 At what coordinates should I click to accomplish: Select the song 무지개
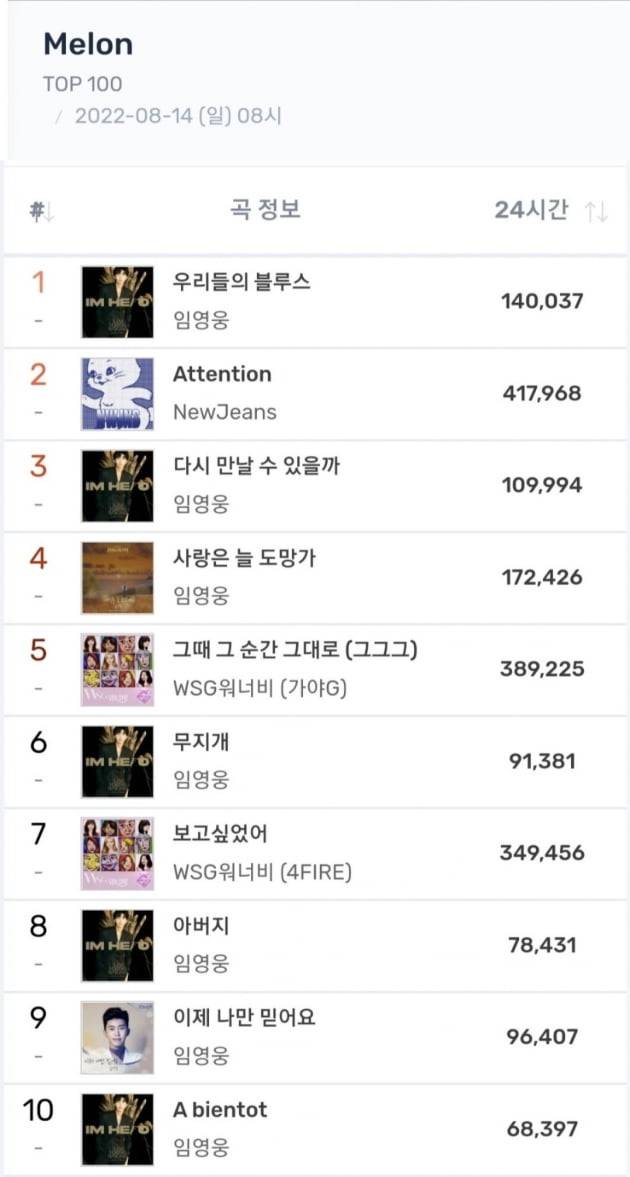(x=202, y=742)
